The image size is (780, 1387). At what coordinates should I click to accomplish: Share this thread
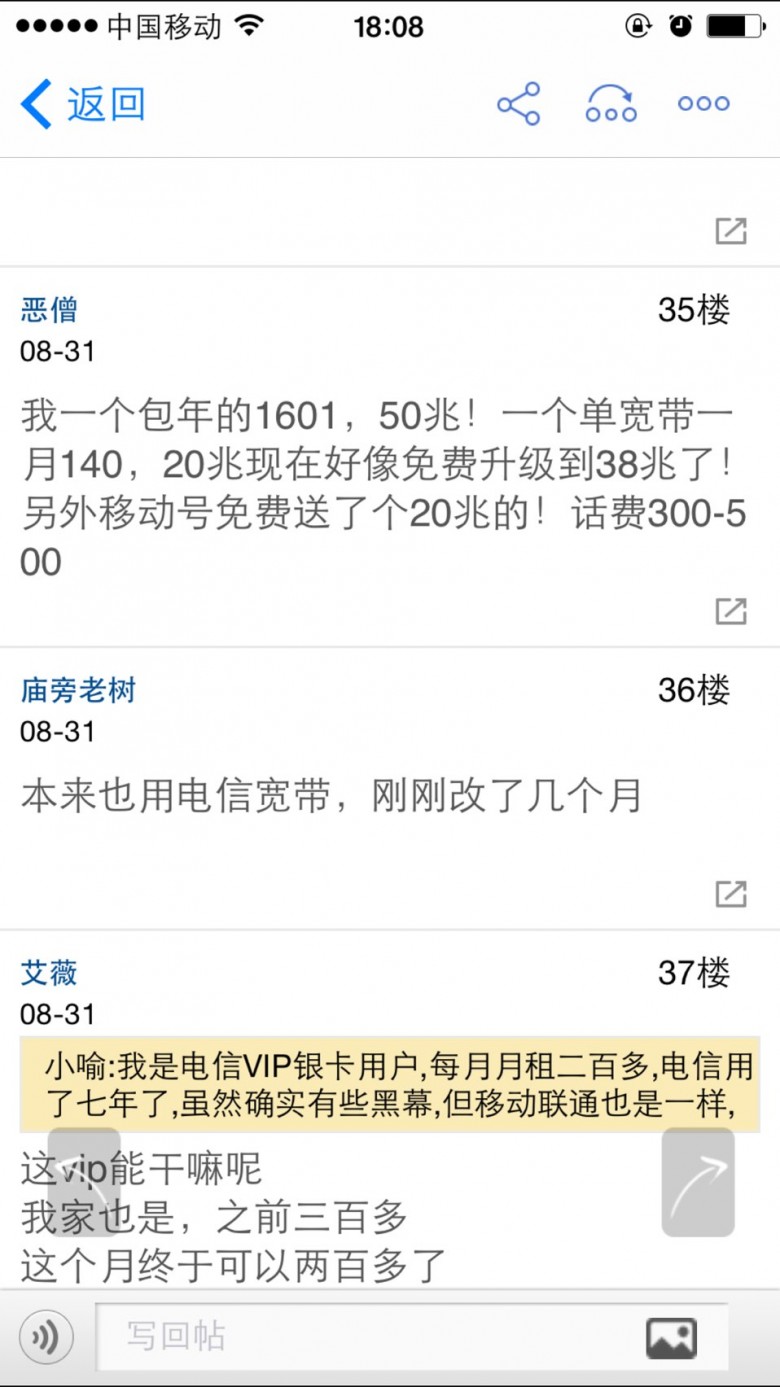pos(518,104)
